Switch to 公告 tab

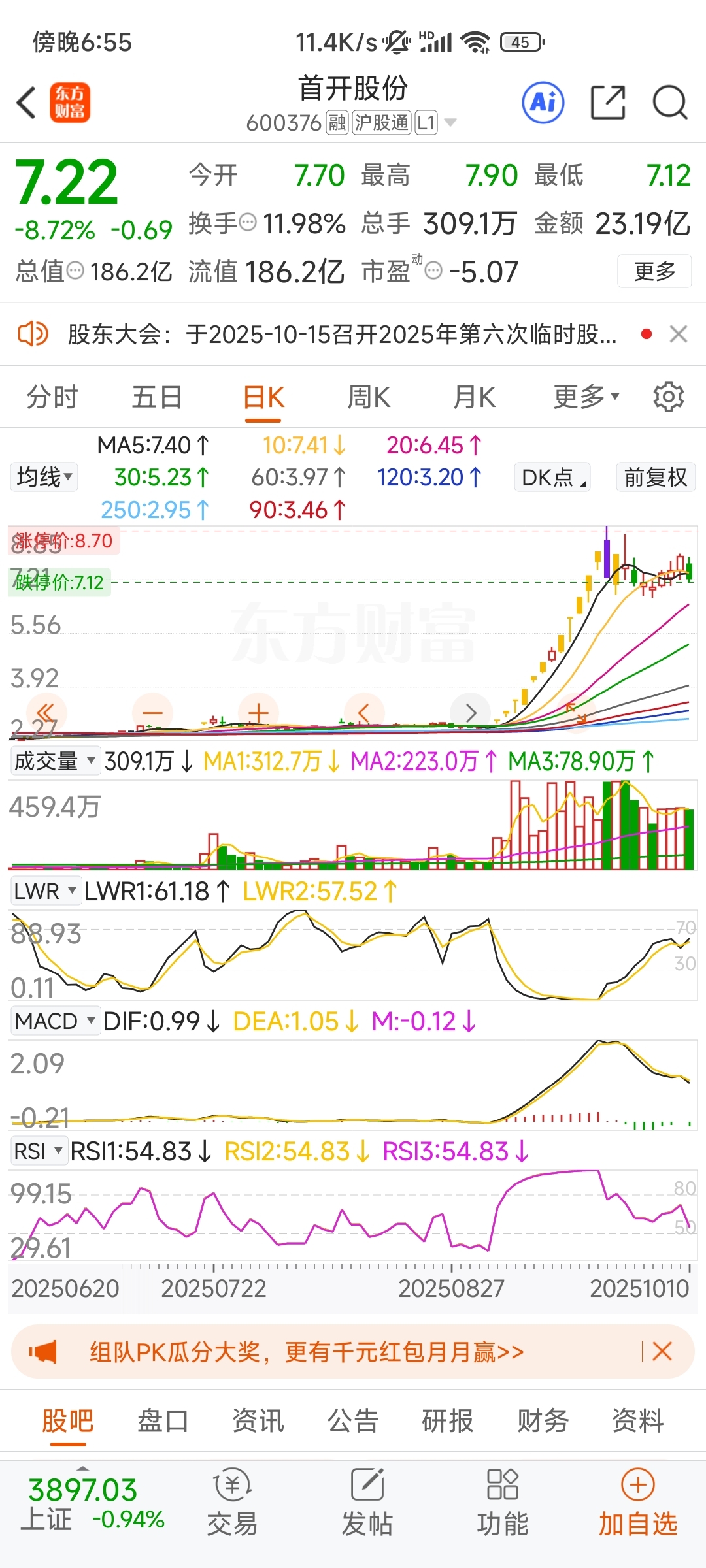pos(353,1421)
